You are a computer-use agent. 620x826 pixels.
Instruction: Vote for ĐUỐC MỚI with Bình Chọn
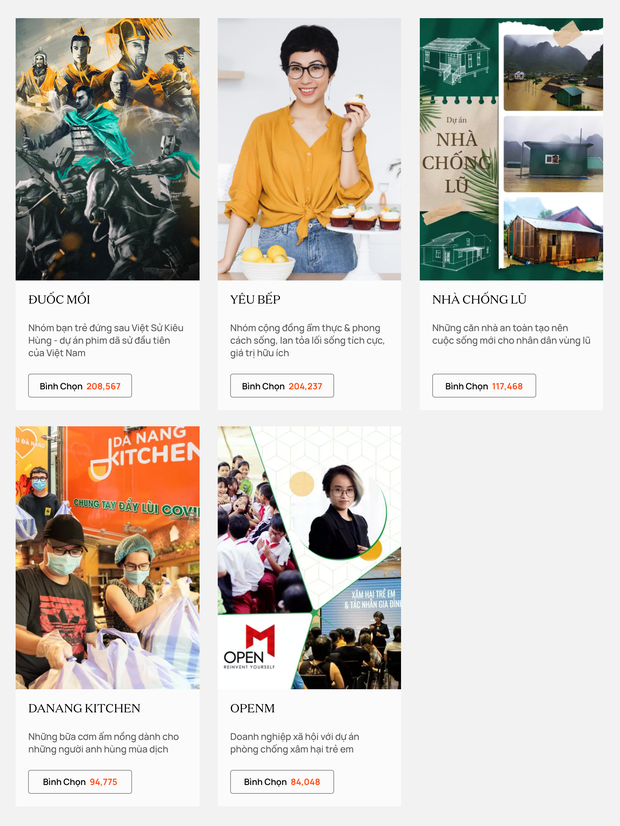(80, 386)
